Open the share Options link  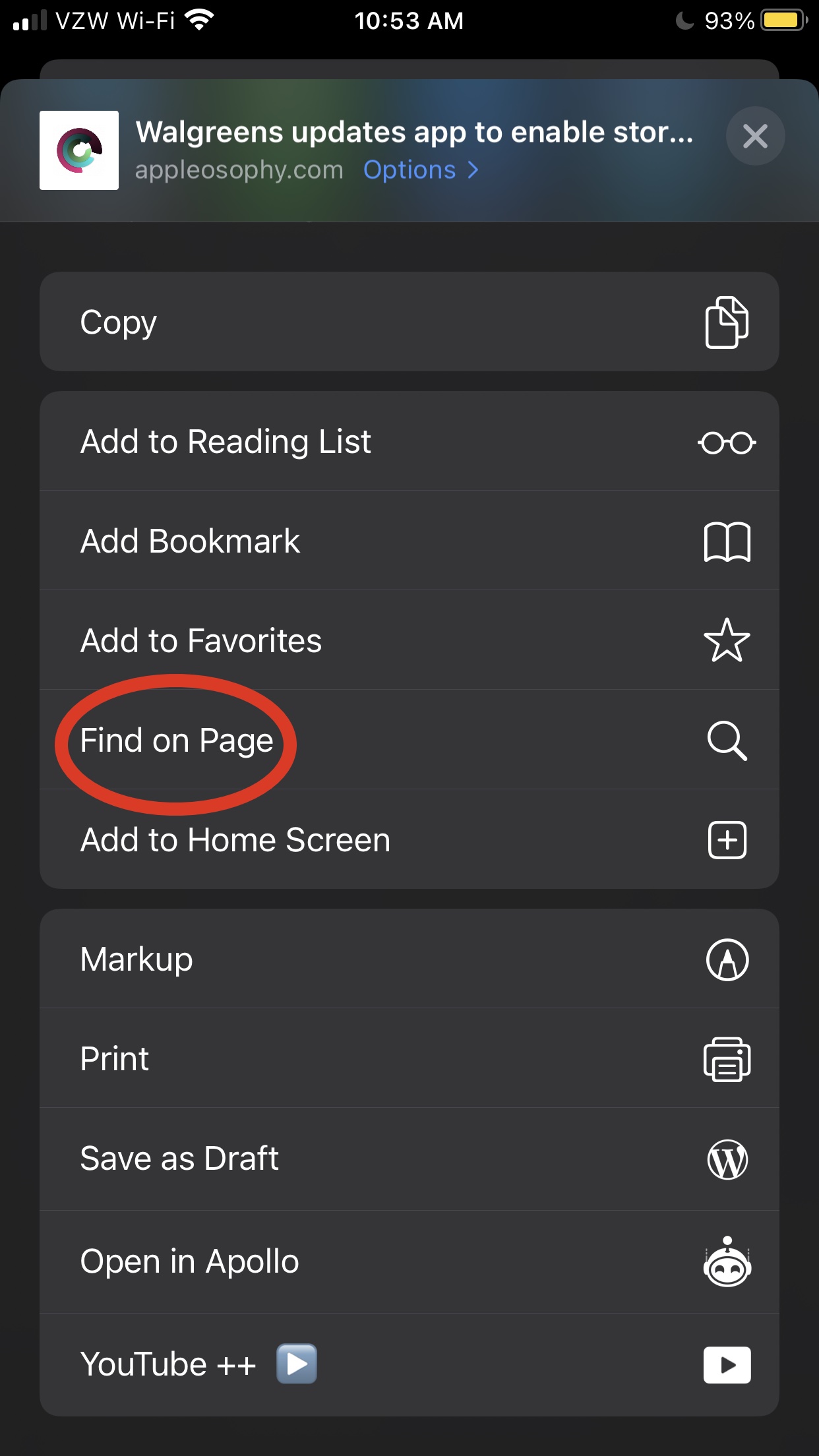pos(421,170)
